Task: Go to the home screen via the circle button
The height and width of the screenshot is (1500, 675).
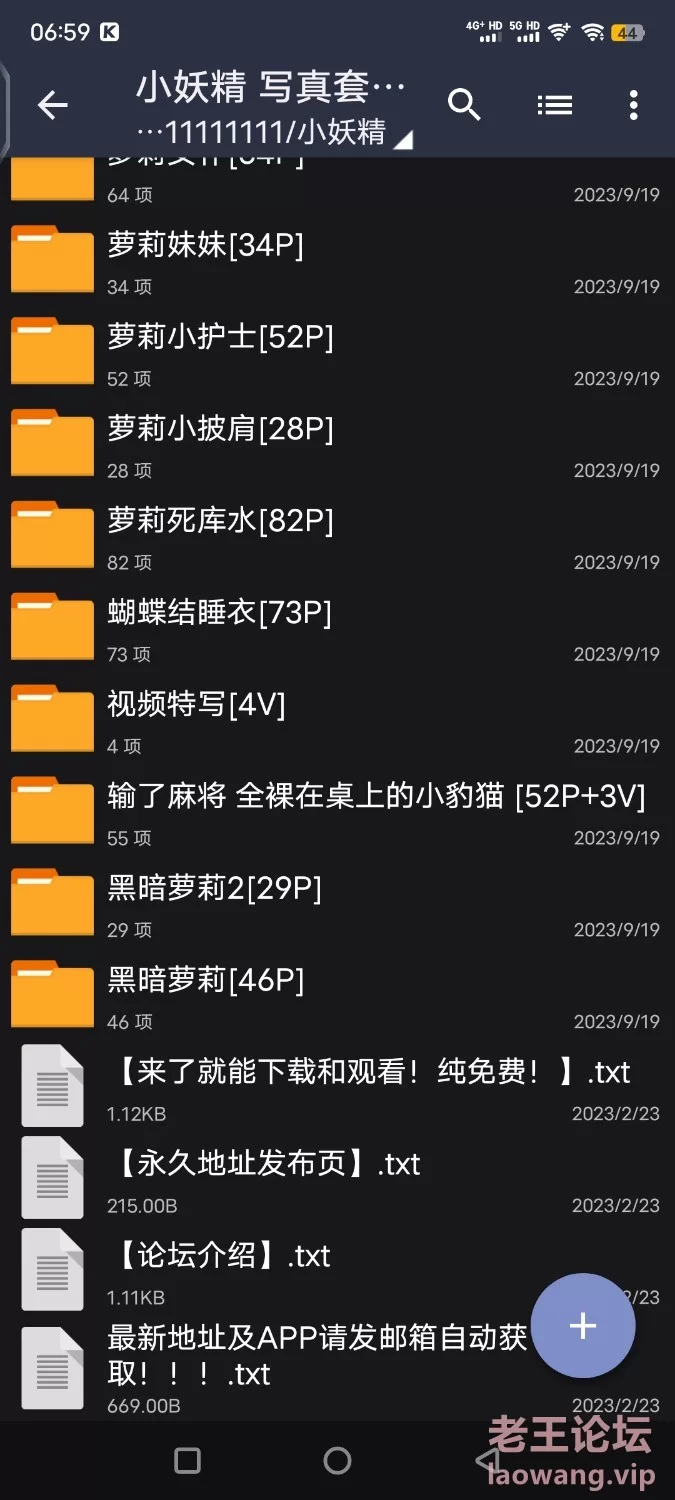Action: click(x=338, y=1461)
